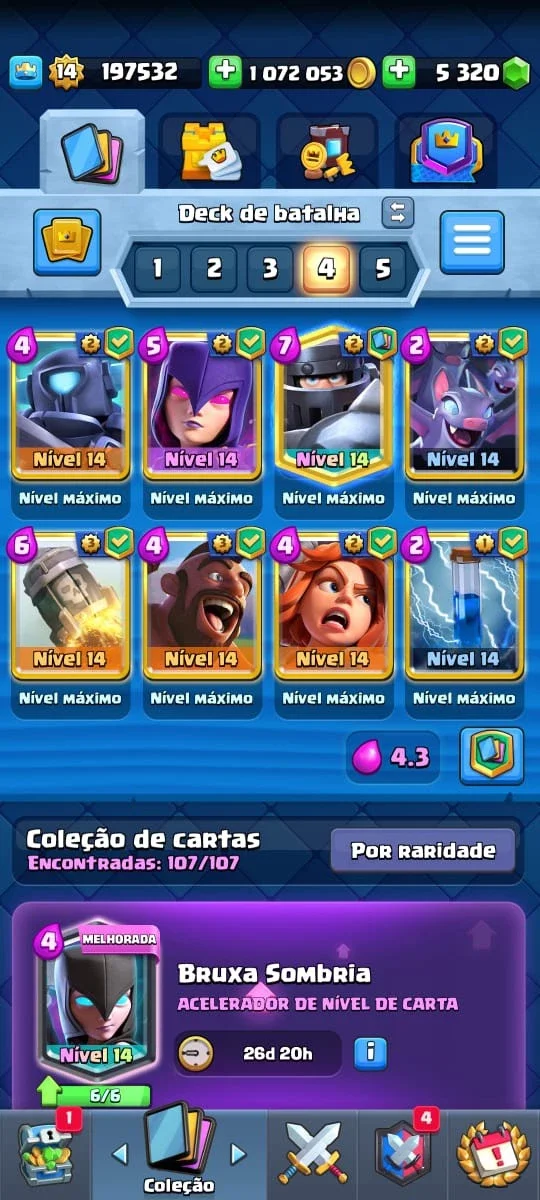540x1200 pixels.
Task: Tap the plus button to buy gems
Action: tap(398, 72)
